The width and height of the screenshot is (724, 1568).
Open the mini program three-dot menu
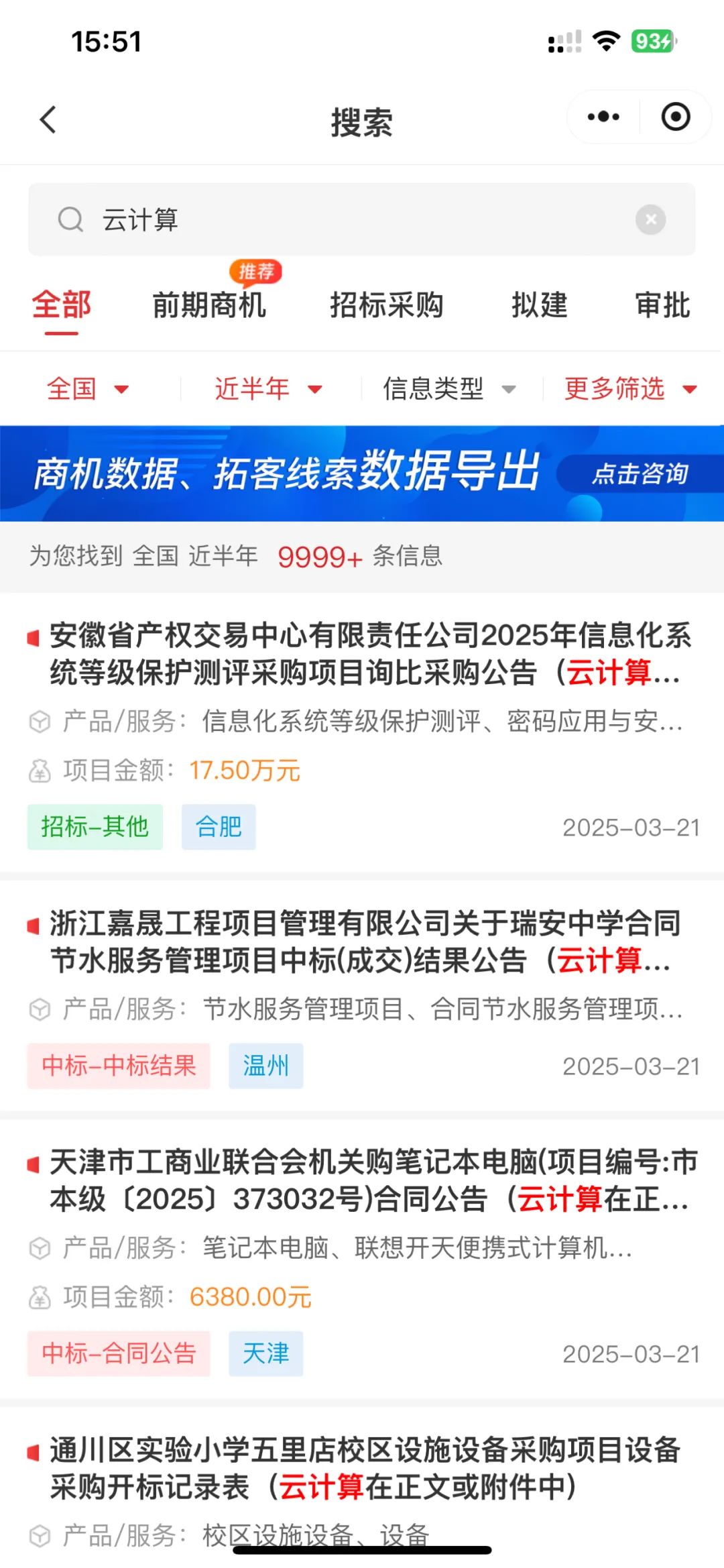pyautogui.click(x=603, y=117)
